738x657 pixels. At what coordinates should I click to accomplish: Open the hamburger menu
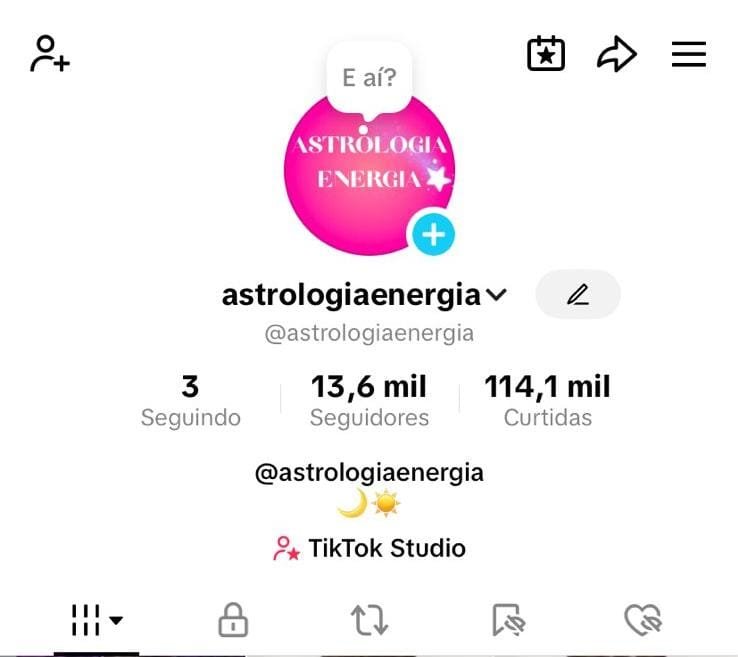(x=689, y=54)
